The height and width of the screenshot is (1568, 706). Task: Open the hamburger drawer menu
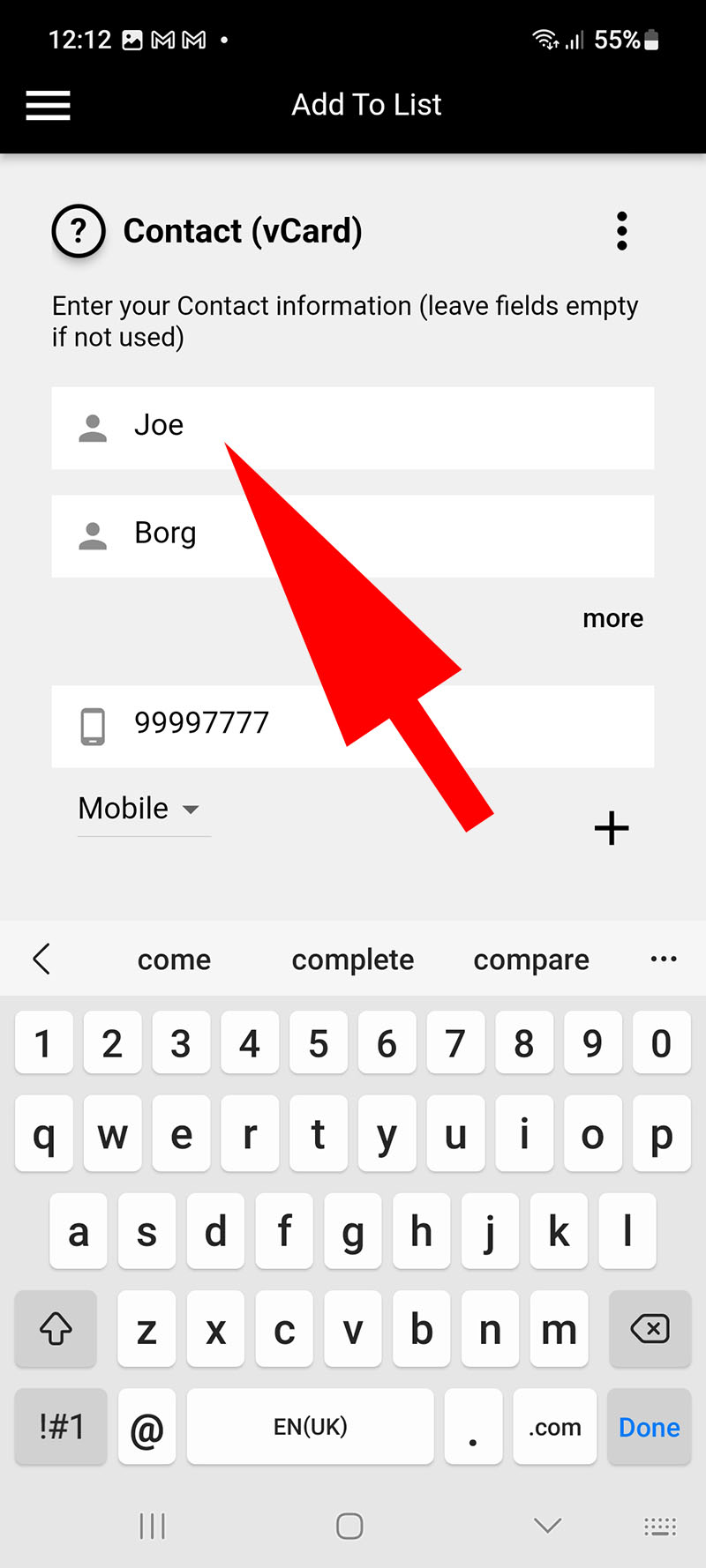[x=48, y=105]
